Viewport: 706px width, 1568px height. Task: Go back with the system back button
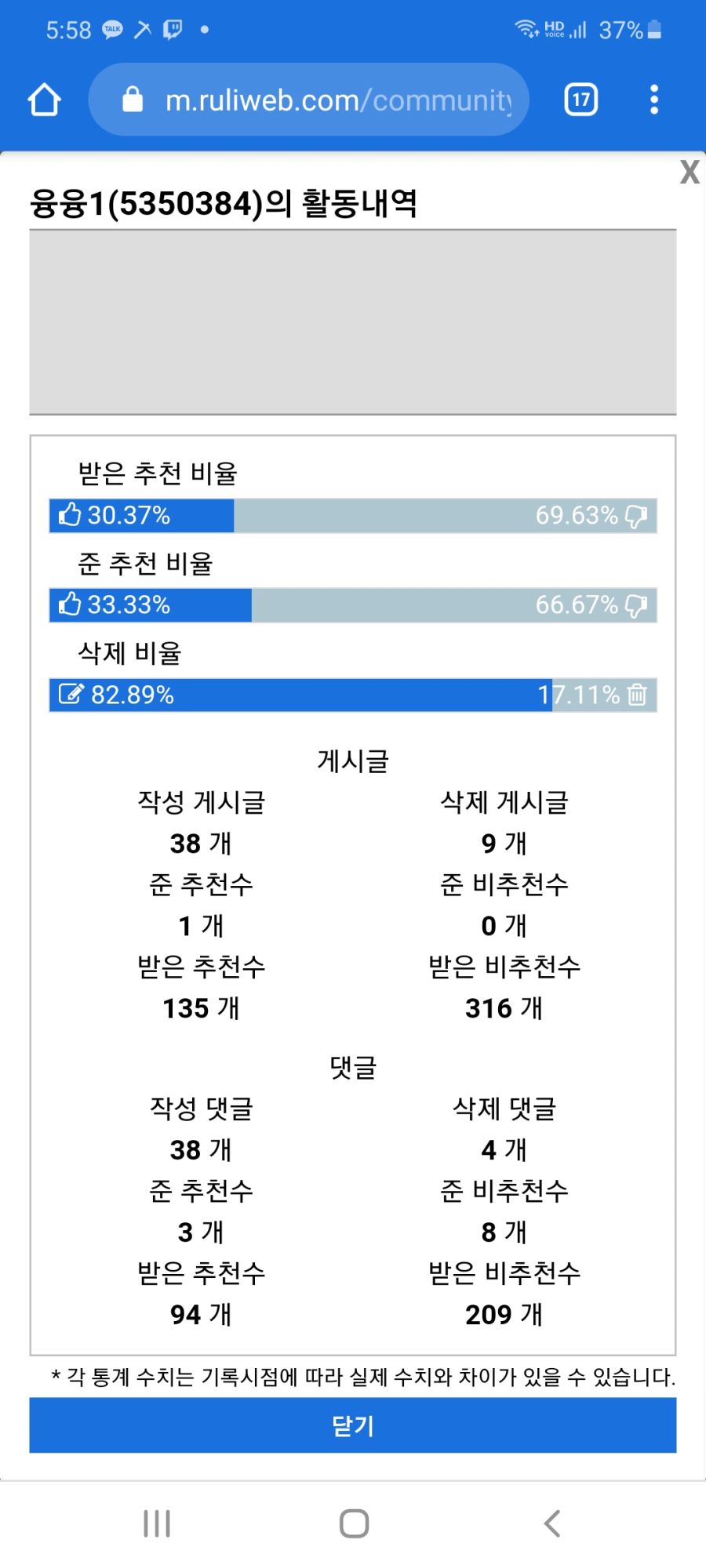[x=551, y=1523]
